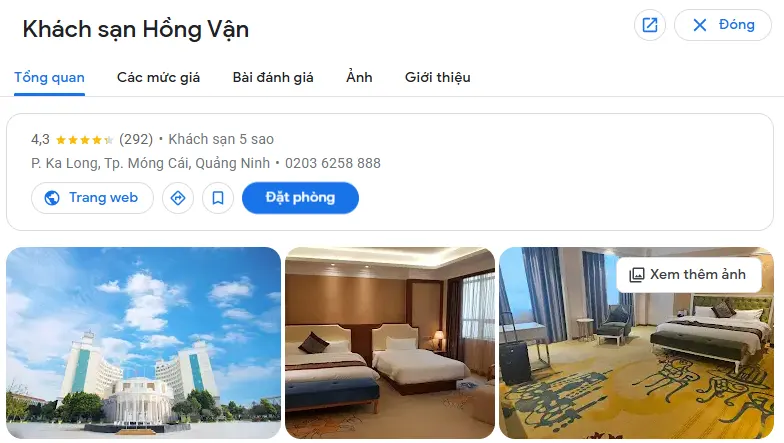Call the hotel number 0203 6258 888
Screen dimensions: 784x443
tap(332, 163)
